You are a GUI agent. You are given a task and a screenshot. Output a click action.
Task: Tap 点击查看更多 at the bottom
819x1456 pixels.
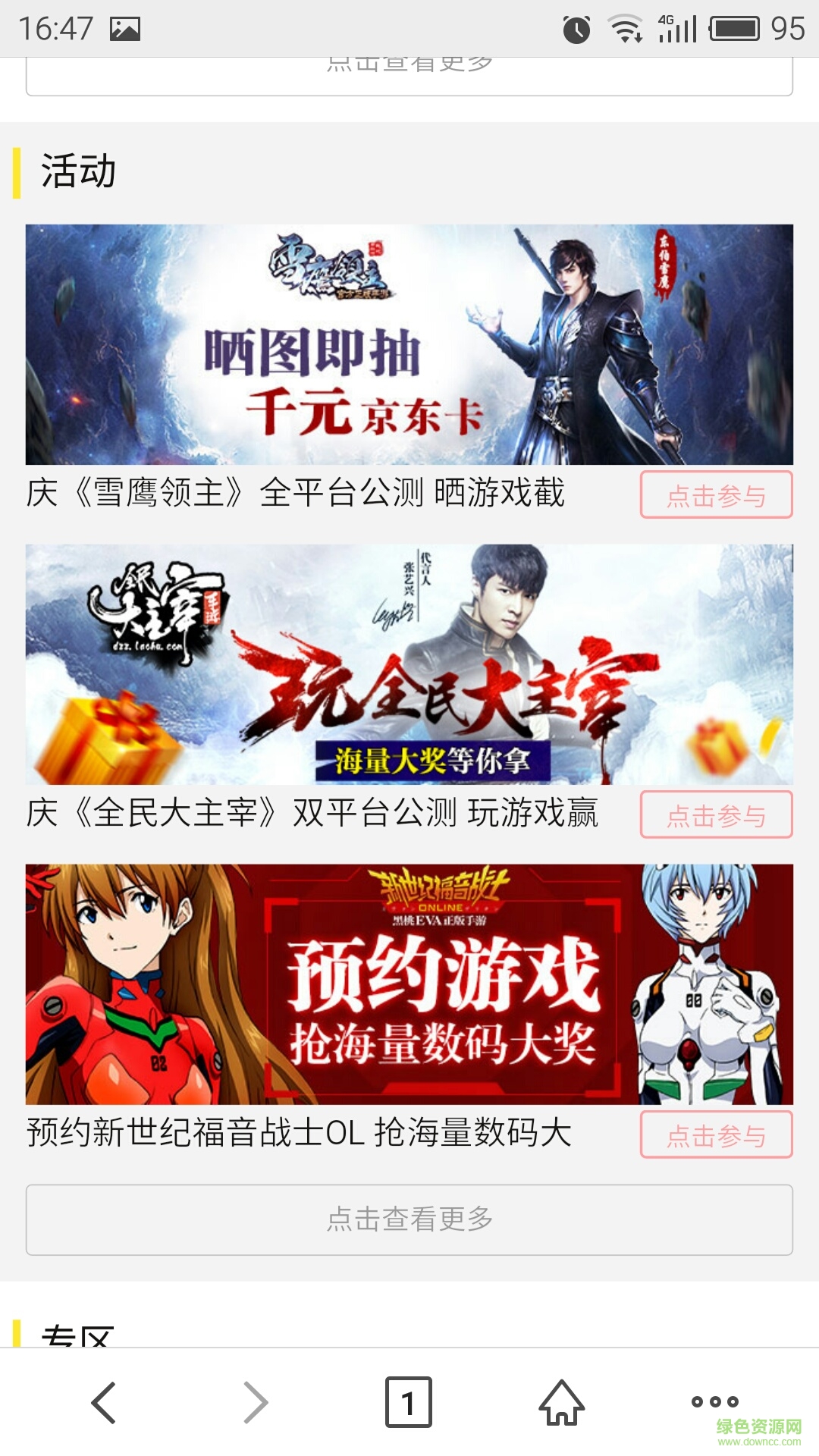click(x=409, y=1219)
